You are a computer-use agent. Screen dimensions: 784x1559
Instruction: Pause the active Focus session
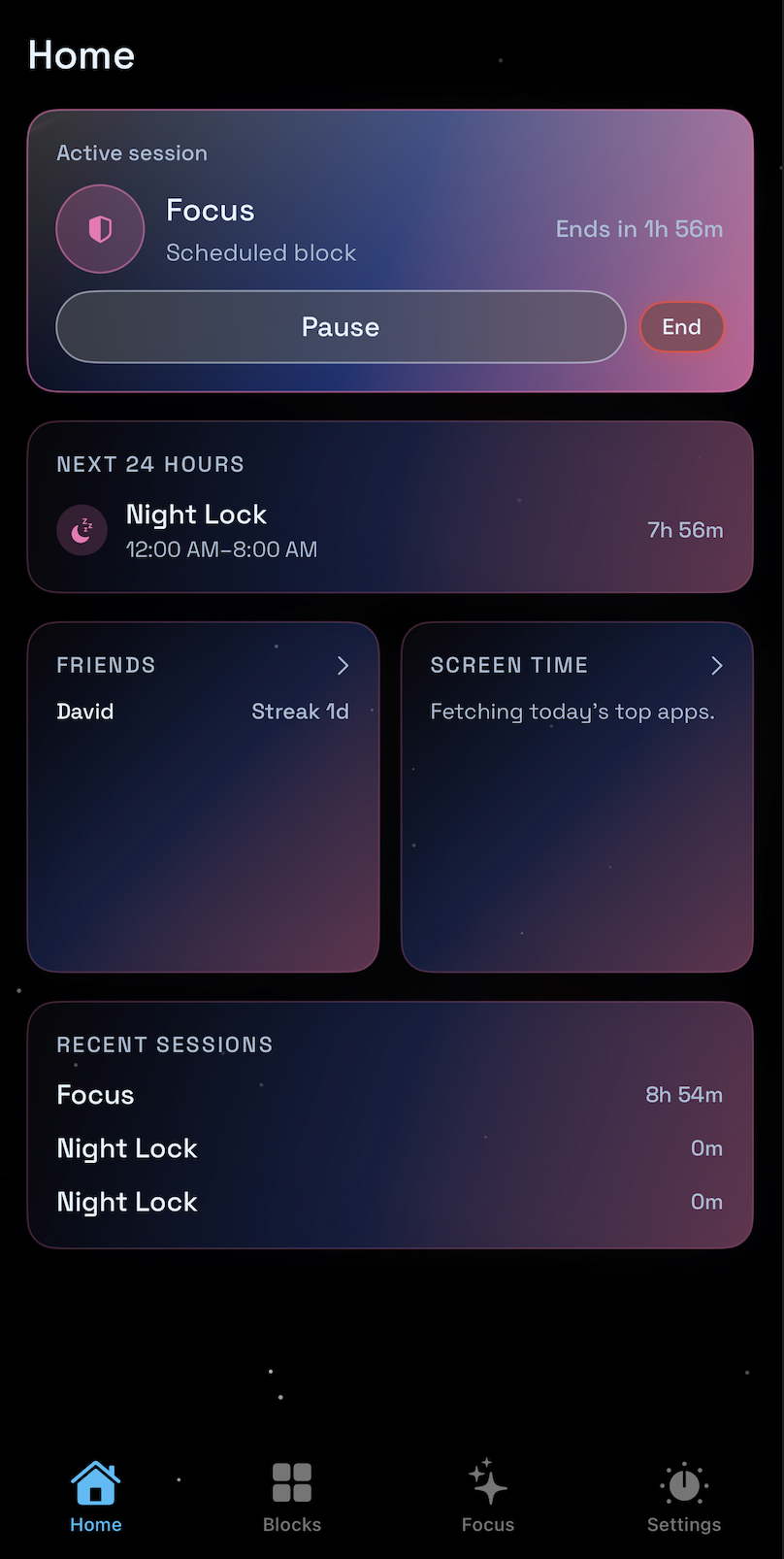tap(341, 327)
